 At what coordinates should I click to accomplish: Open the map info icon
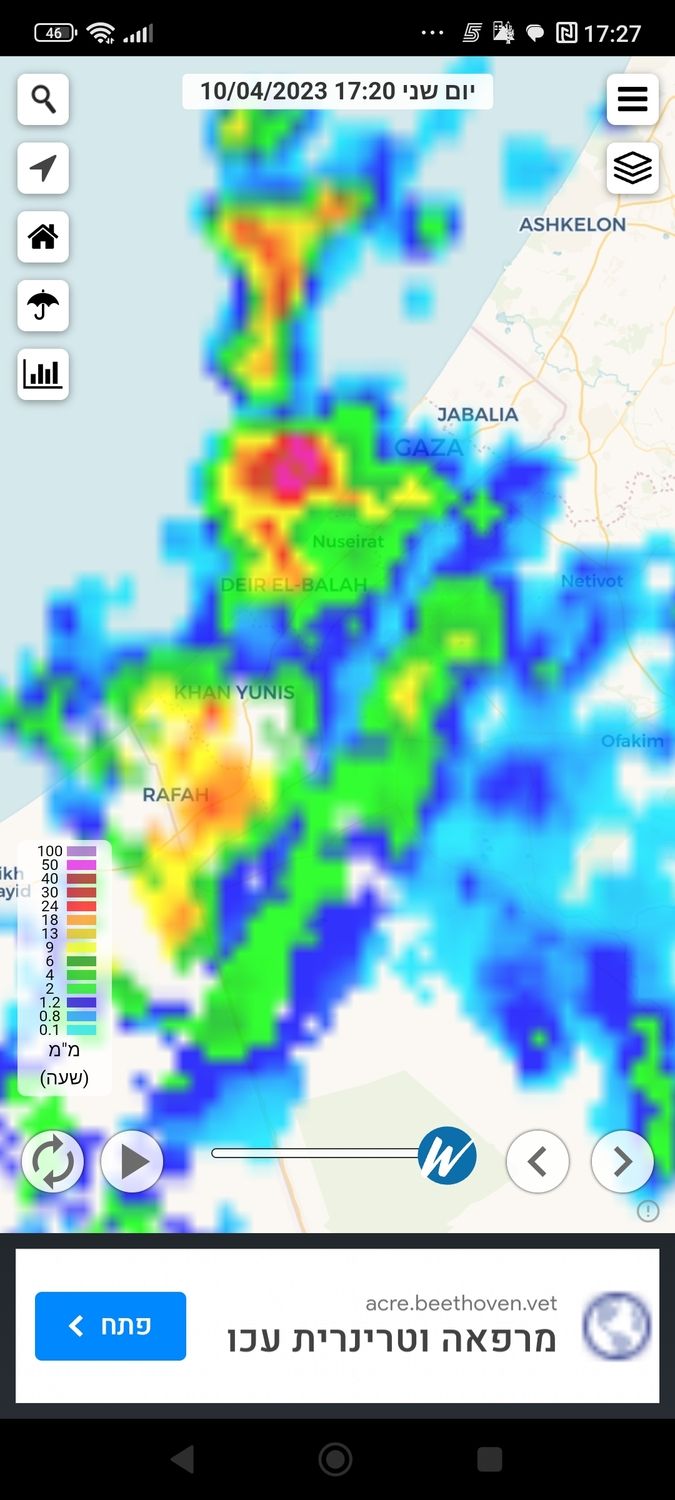point(648,1211)
